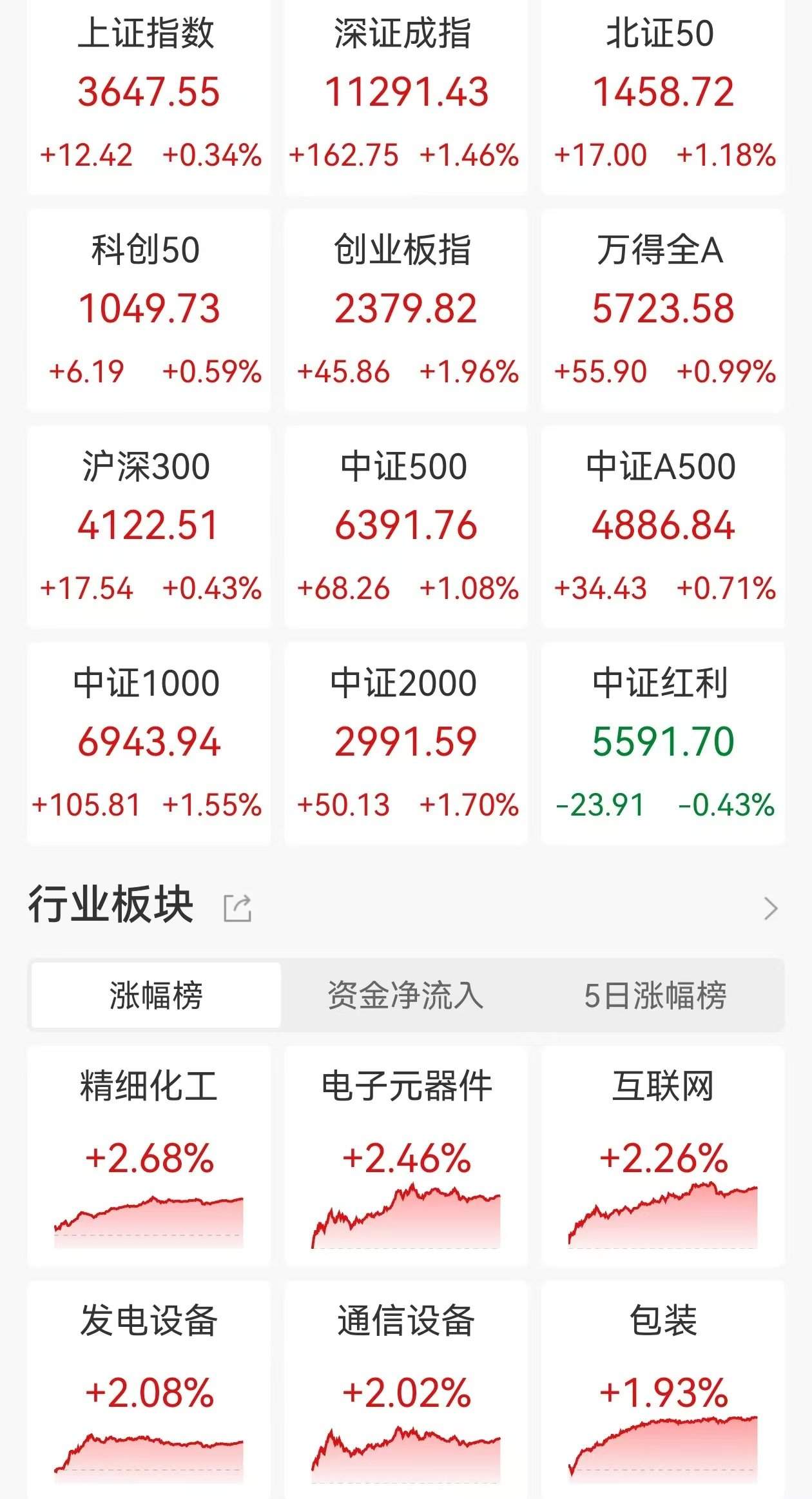Open the 中证红利 index card
This screenshot has height=1499, width=812.
(x=663, y=743)
